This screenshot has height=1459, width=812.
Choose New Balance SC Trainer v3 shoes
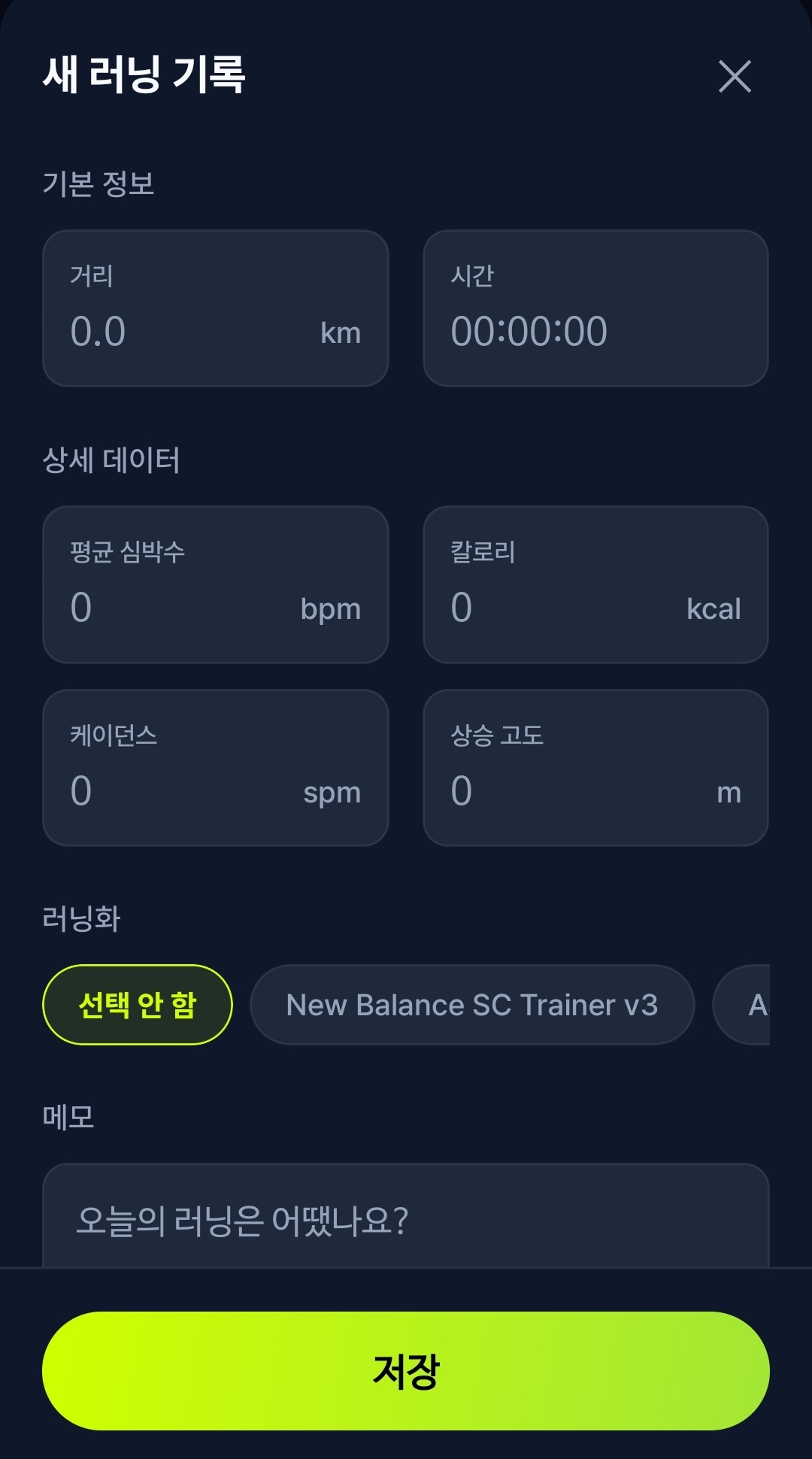click(471, 1005)
